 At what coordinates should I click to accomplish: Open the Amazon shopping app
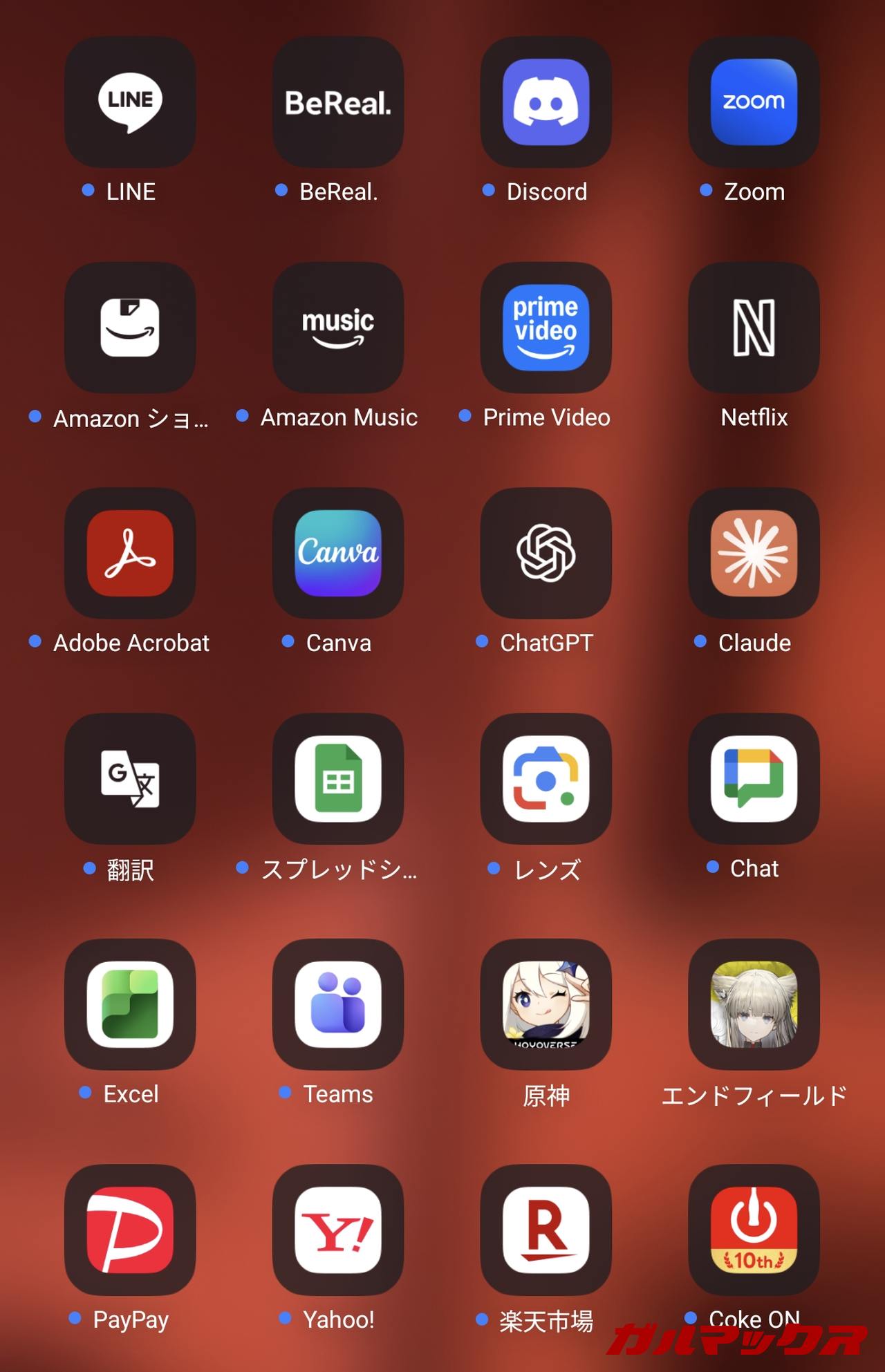pos(130,328)
